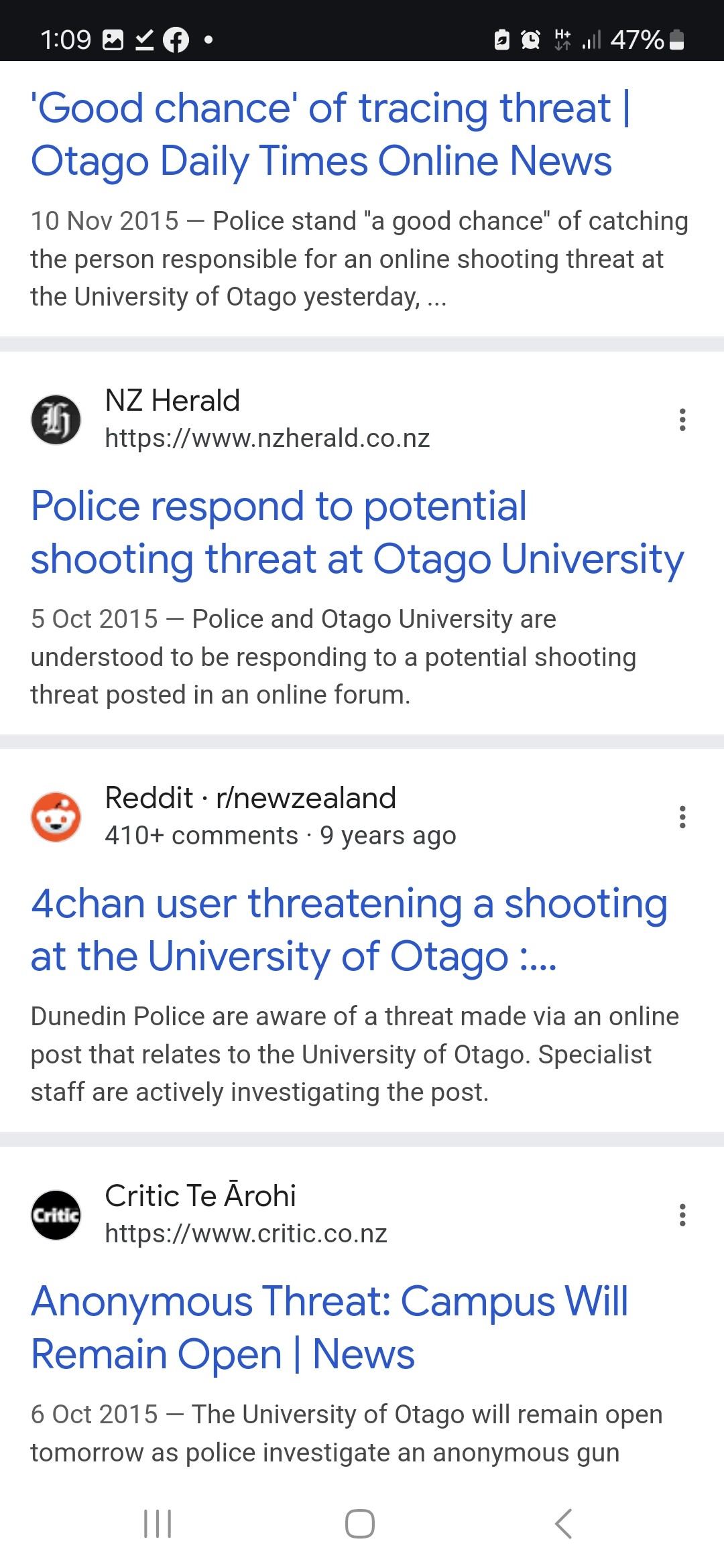Open Reddit 4chan user threatening shooting thread
The height and width of the screenshot is (1568, 724).
point(349,929)
